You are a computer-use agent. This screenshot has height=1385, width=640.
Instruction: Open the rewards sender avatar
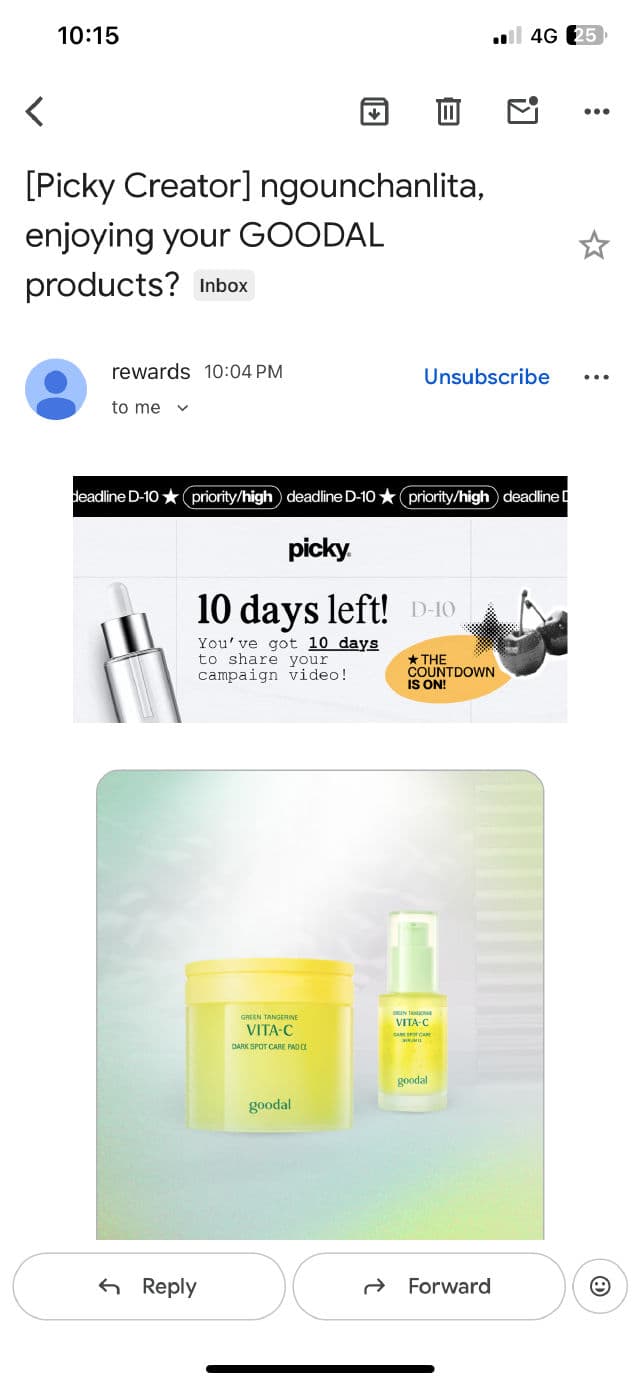[x=56, y=389]
